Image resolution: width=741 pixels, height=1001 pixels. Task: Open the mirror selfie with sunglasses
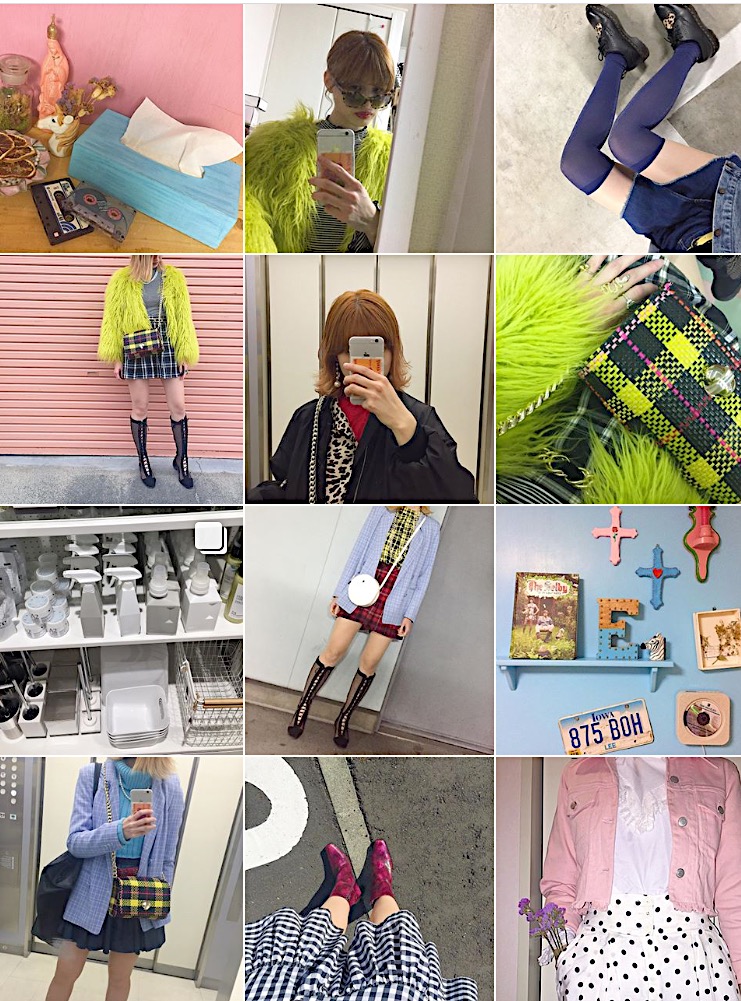coord(368,128)
